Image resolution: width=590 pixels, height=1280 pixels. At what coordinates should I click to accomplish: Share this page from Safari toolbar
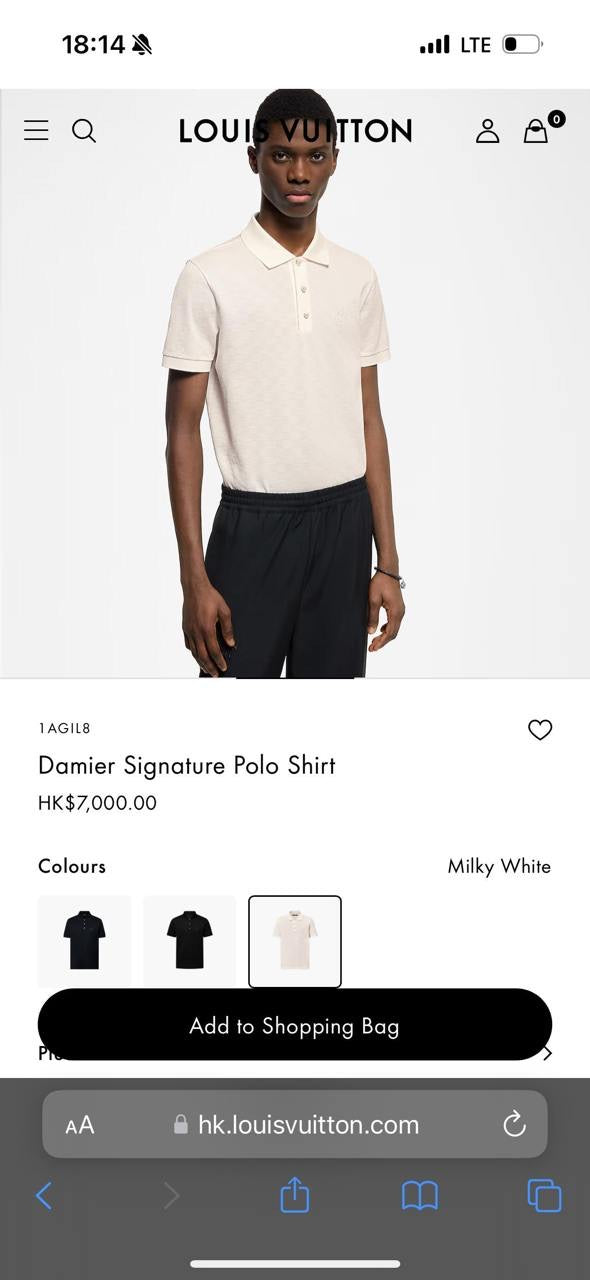click(x=295, y=1194)
